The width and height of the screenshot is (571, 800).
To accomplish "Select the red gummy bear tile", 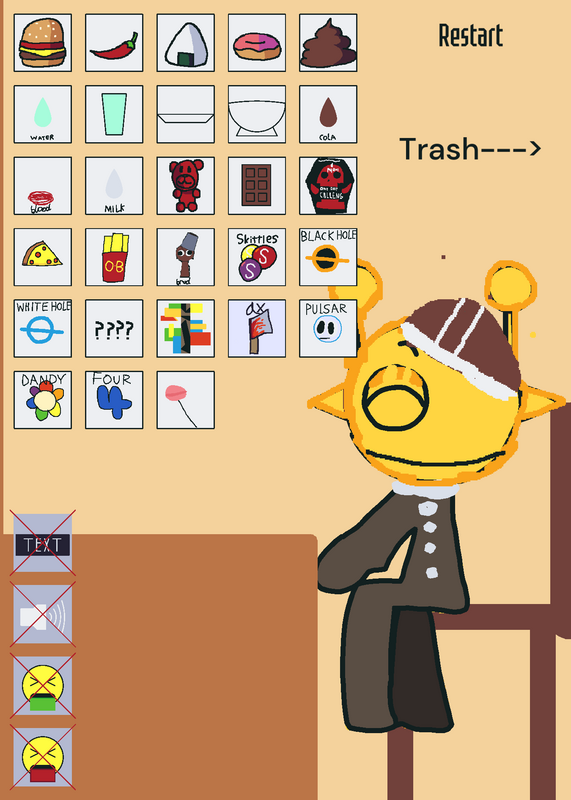I will pyautogui.click(x=186, y=186).
